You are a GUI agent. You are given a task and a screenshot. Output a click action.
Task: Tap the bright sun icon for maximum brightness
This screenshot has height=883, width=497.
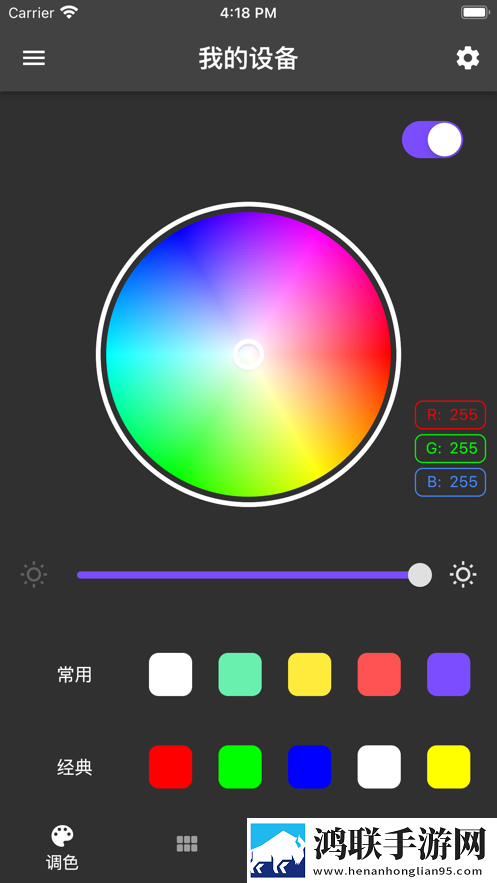click(463, 574)
